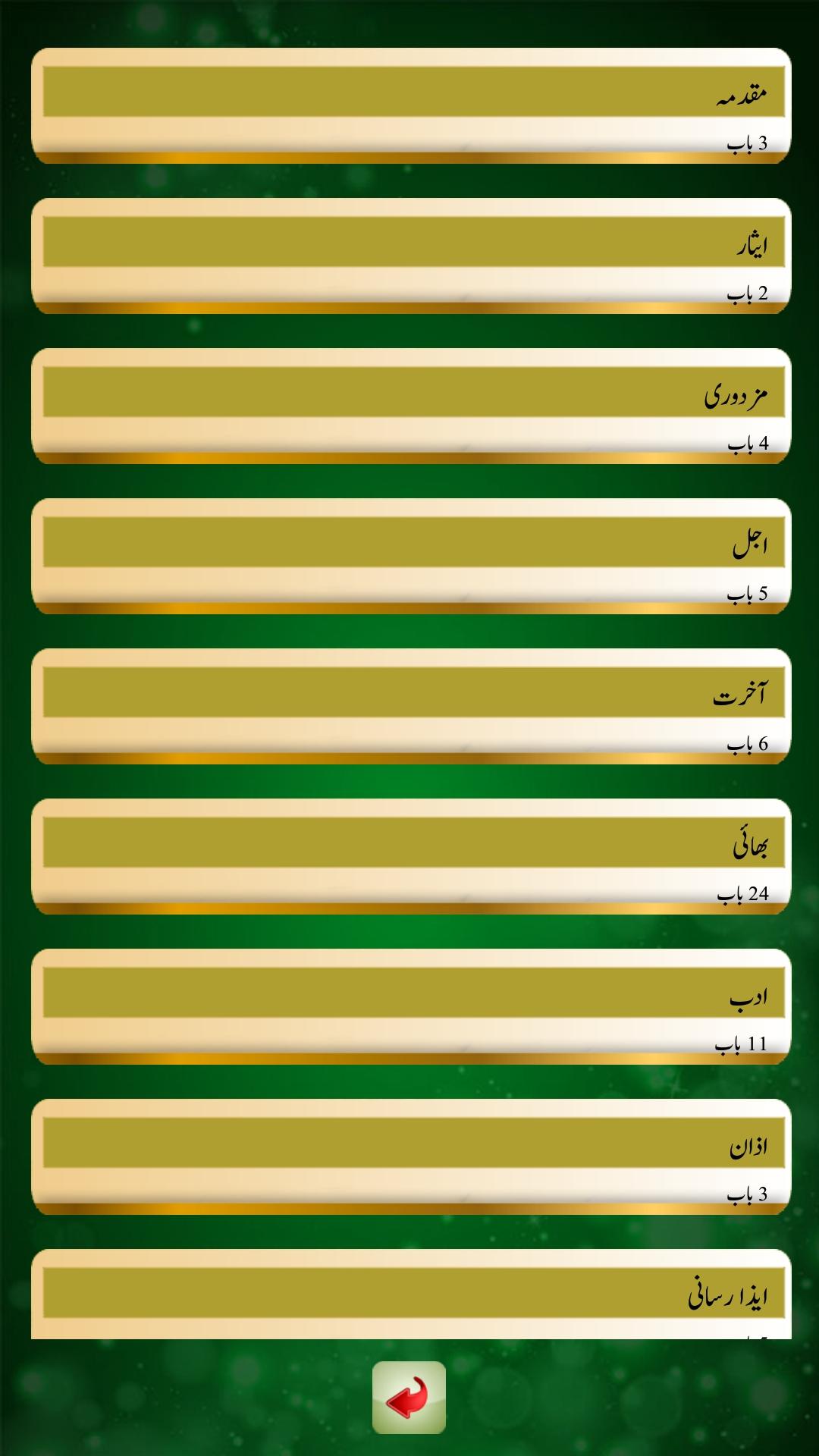Select the ایثار topic row
The width and height of the screenshot is (819, 1456).
(410, 255)
